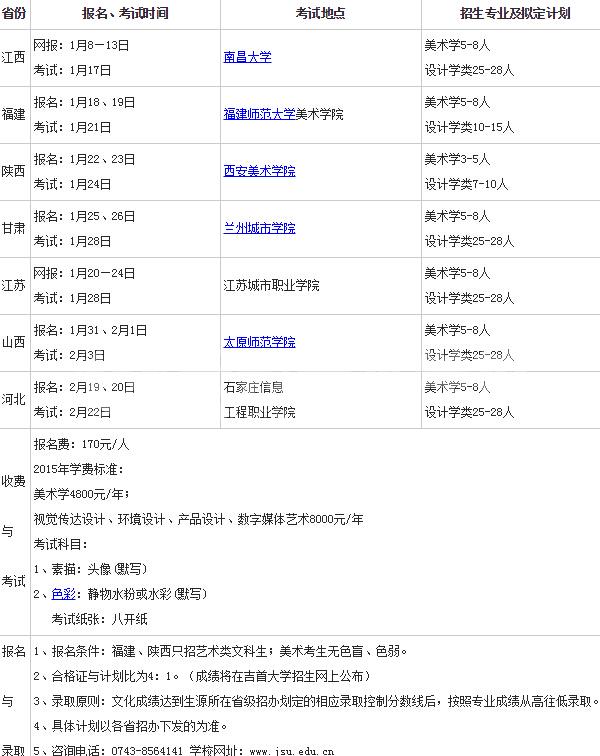Tap the 西安美术学院 link
The image size is (600, 756).
(x=259, y=172)
